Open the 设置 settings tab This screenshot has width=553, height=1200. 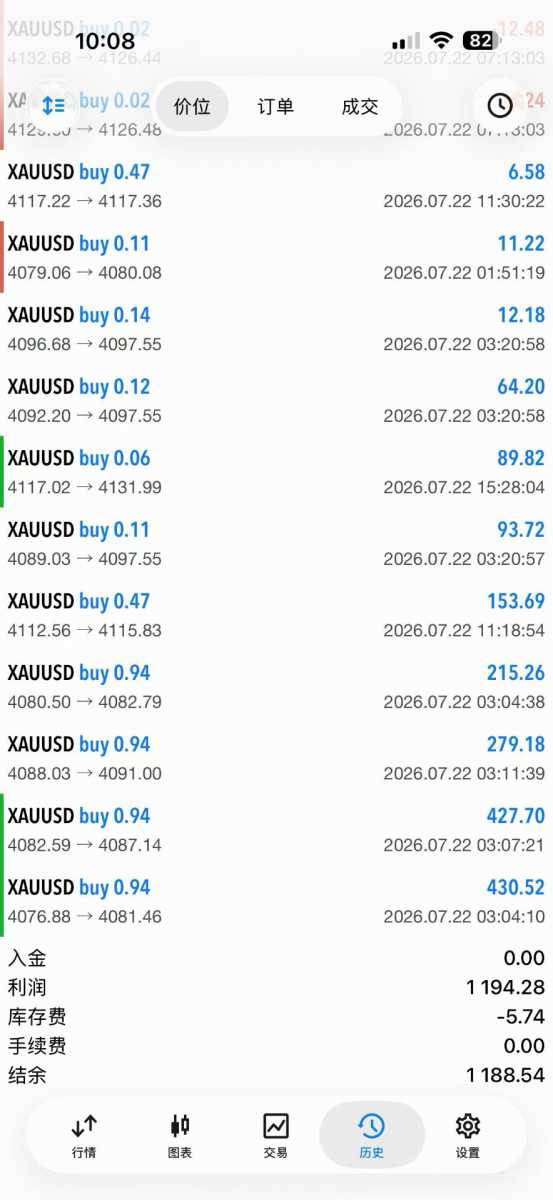[468, 1136]
